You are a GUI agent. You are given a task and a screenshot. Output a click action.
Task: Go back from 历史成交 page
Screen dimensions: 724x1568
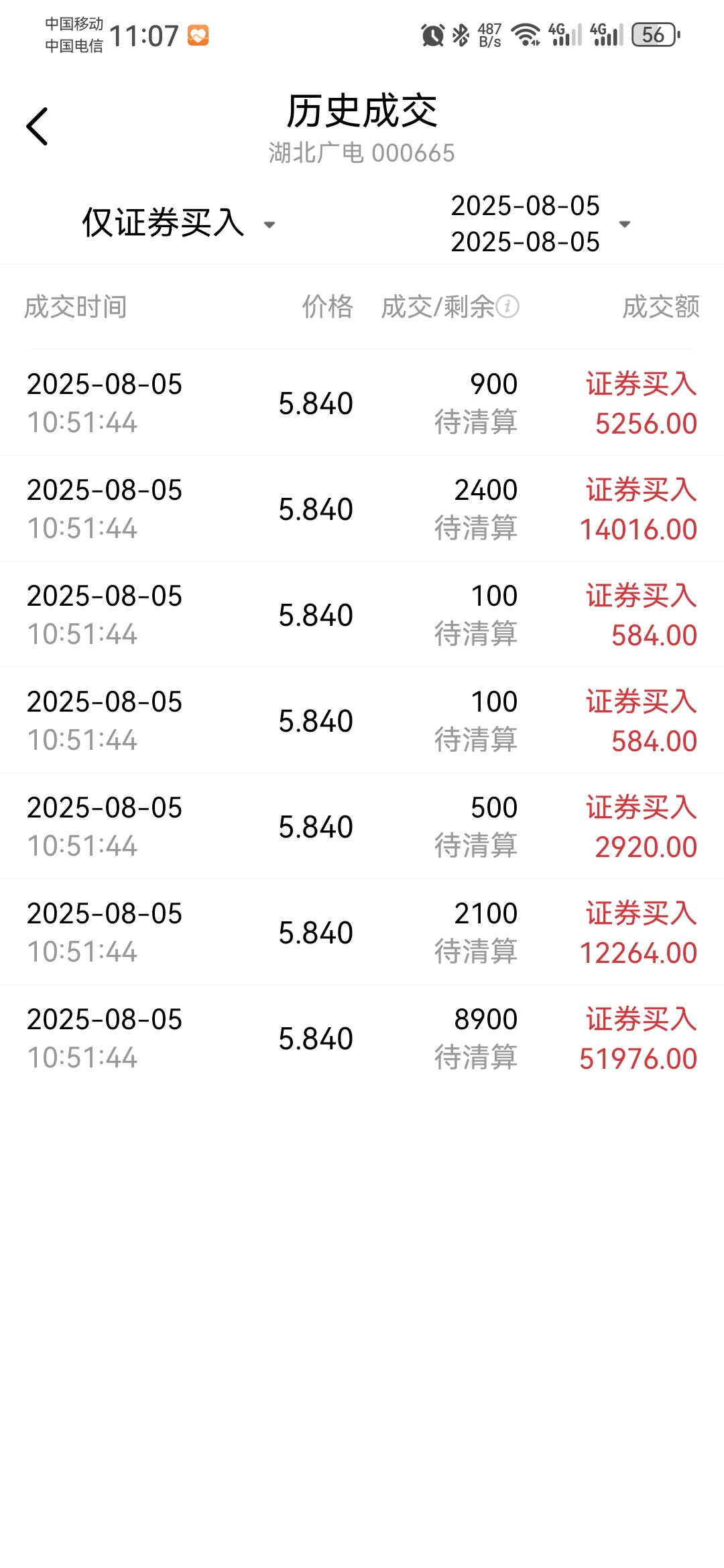coord(38,126)
